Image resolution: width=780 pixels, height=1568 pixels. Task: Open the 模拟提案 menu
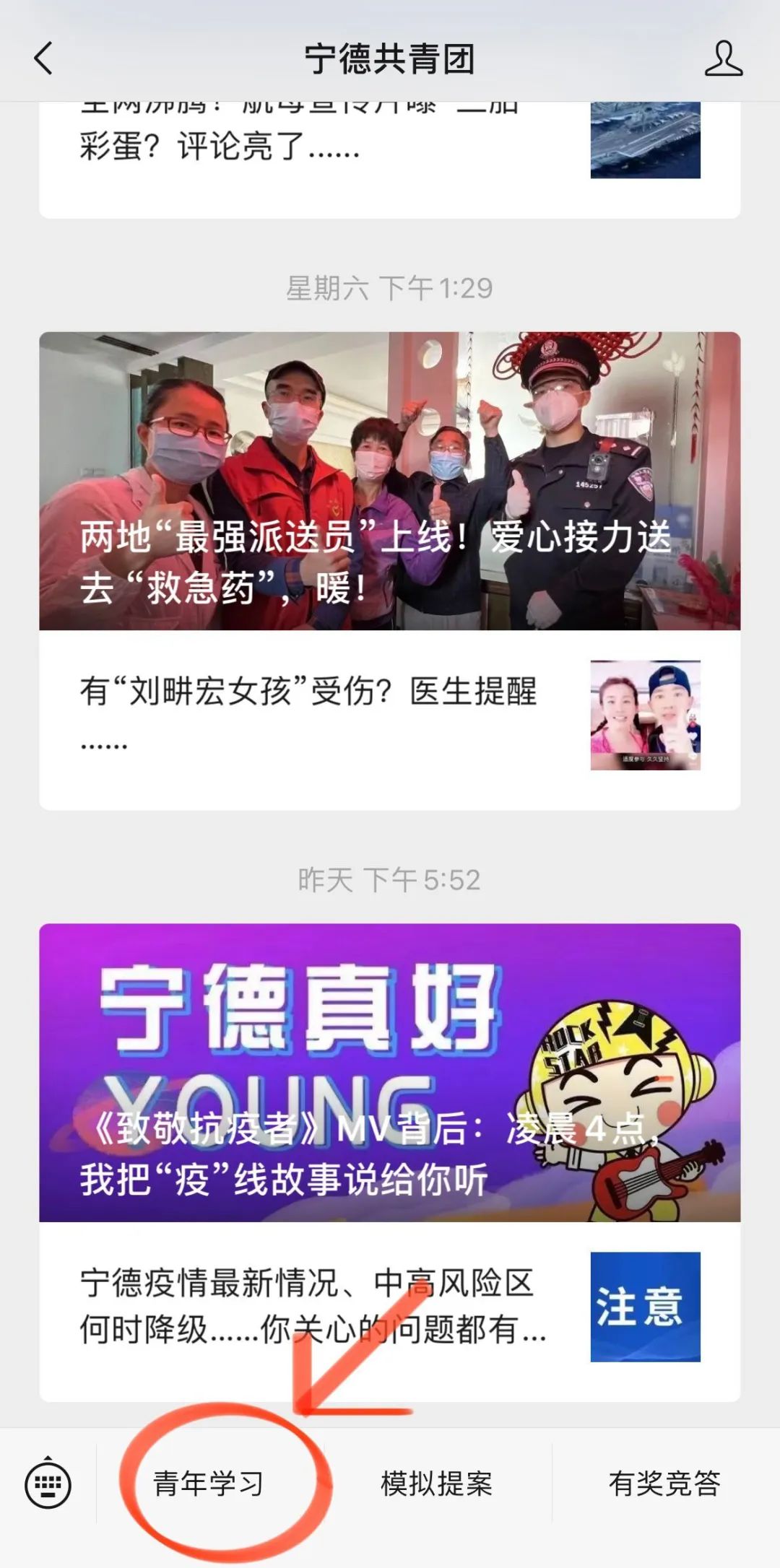[x=437, y=1484]
